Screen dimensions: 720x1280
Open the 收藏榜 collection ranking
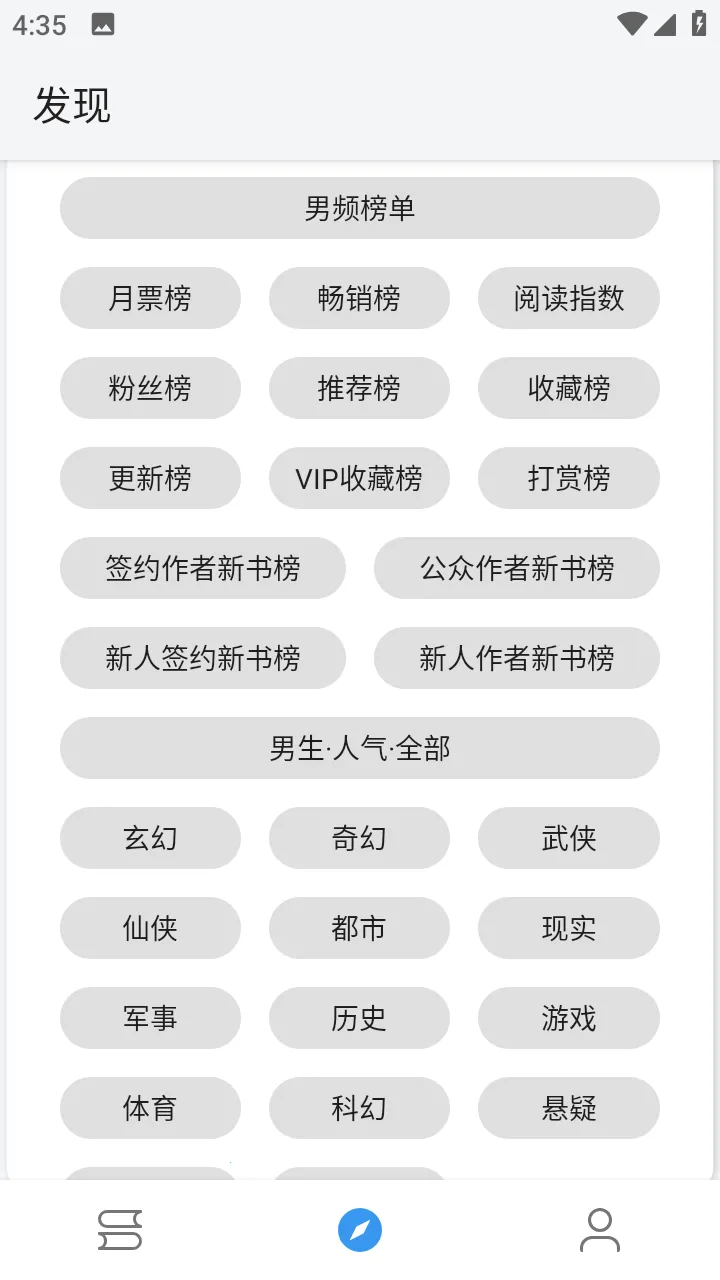pyautogui.click(x=568, y=387)
